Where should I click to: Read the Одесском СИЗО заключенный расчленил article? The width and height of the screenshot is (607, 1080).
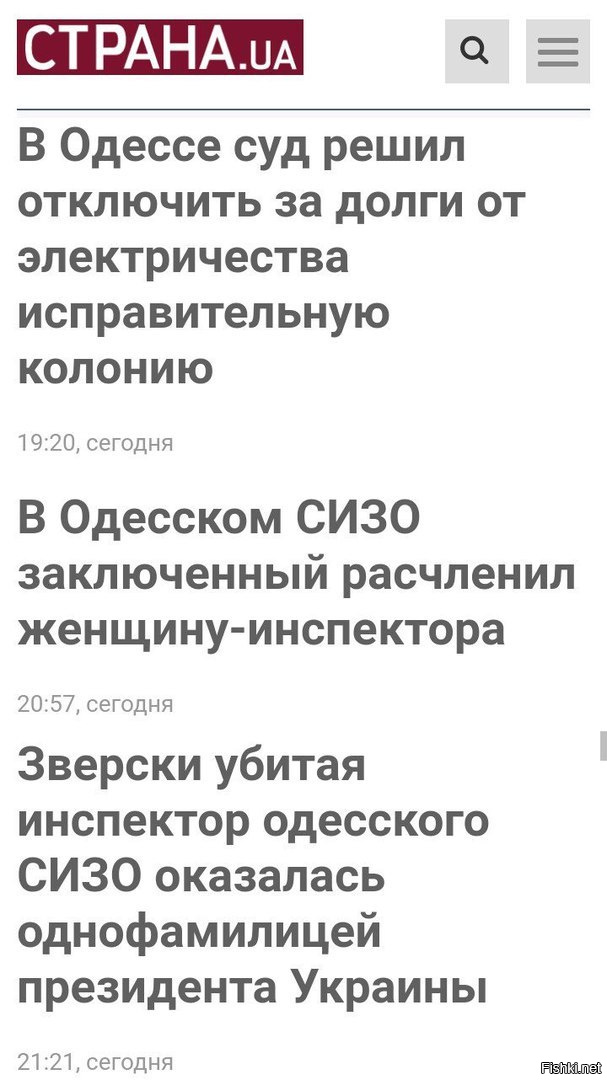[296, 574]
